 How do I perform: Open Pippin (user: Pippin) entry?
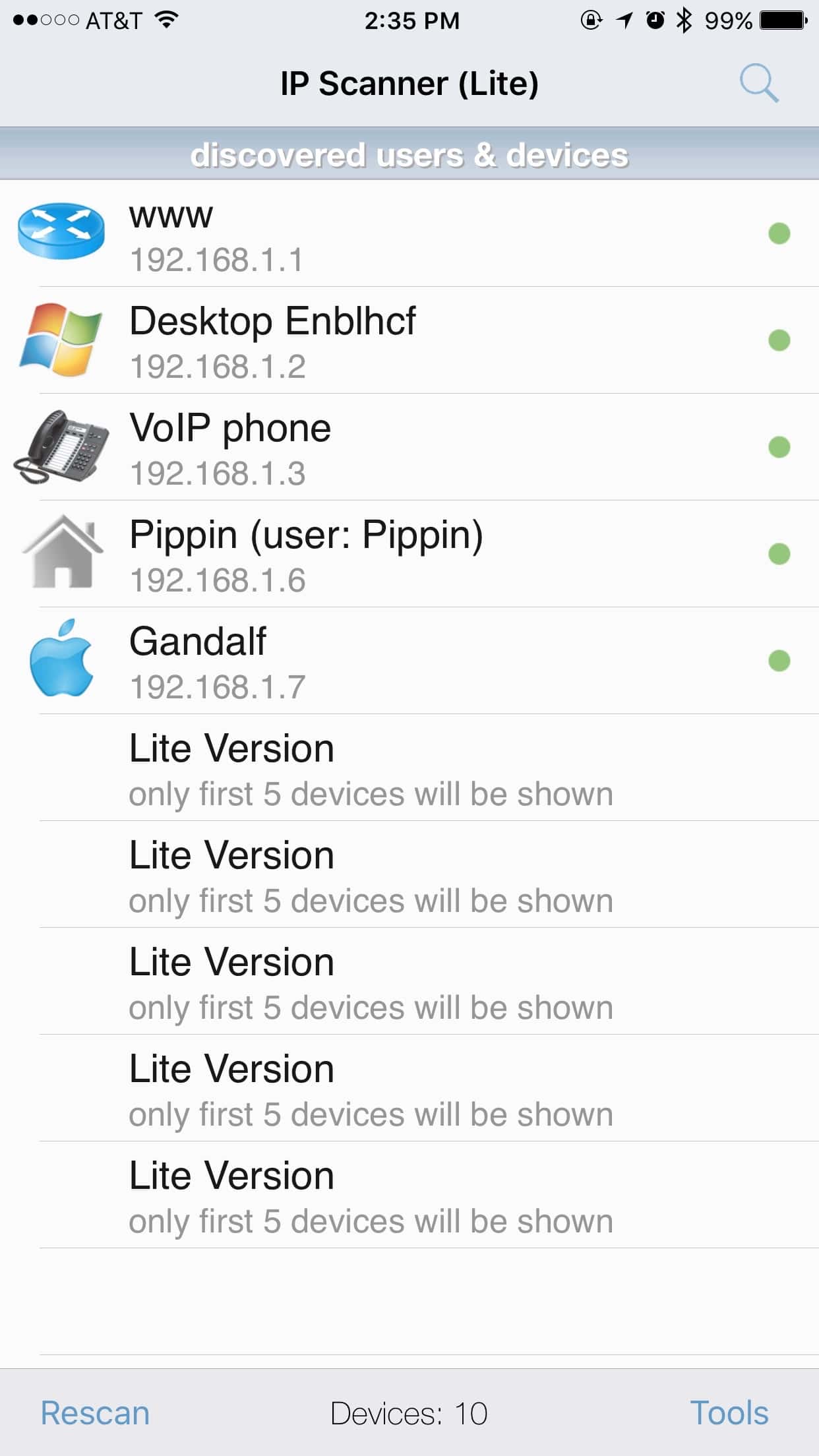click(x=409, y=554)
